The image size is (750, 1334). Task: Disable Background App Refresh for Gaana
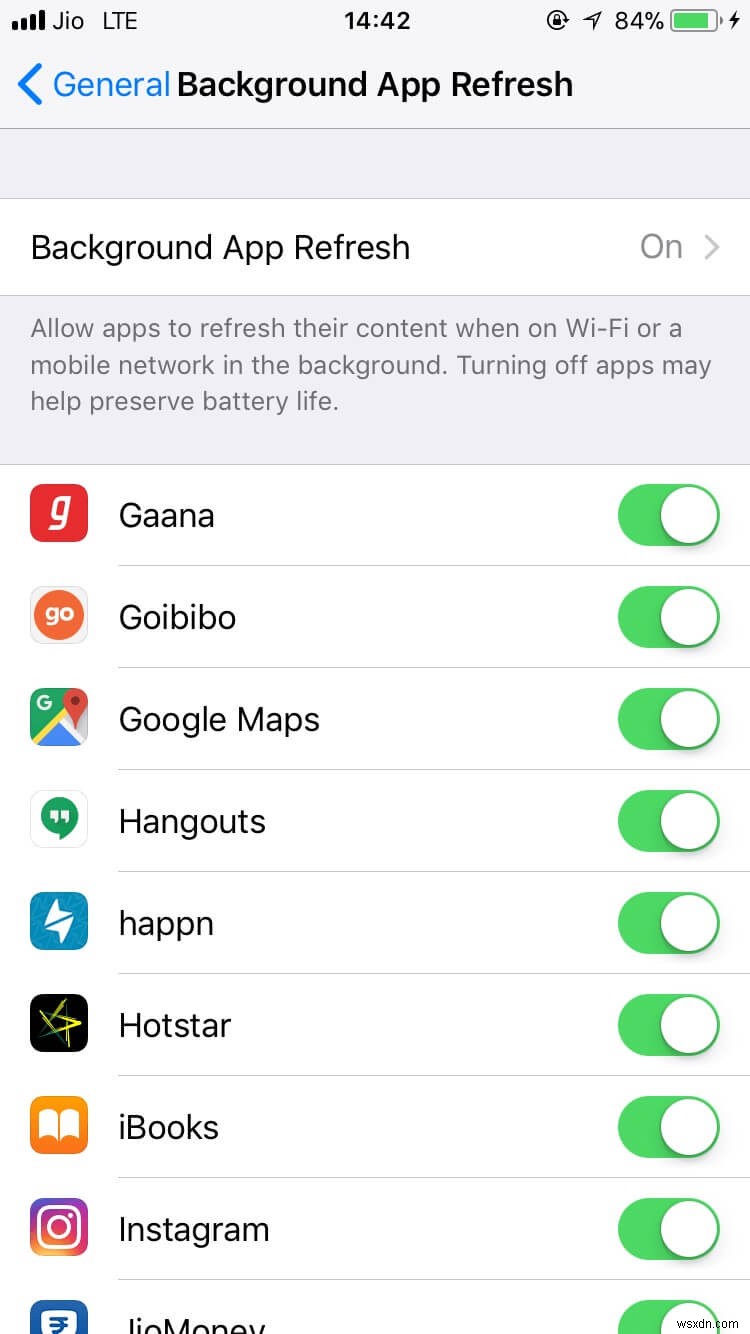click(x=667, y=514)
